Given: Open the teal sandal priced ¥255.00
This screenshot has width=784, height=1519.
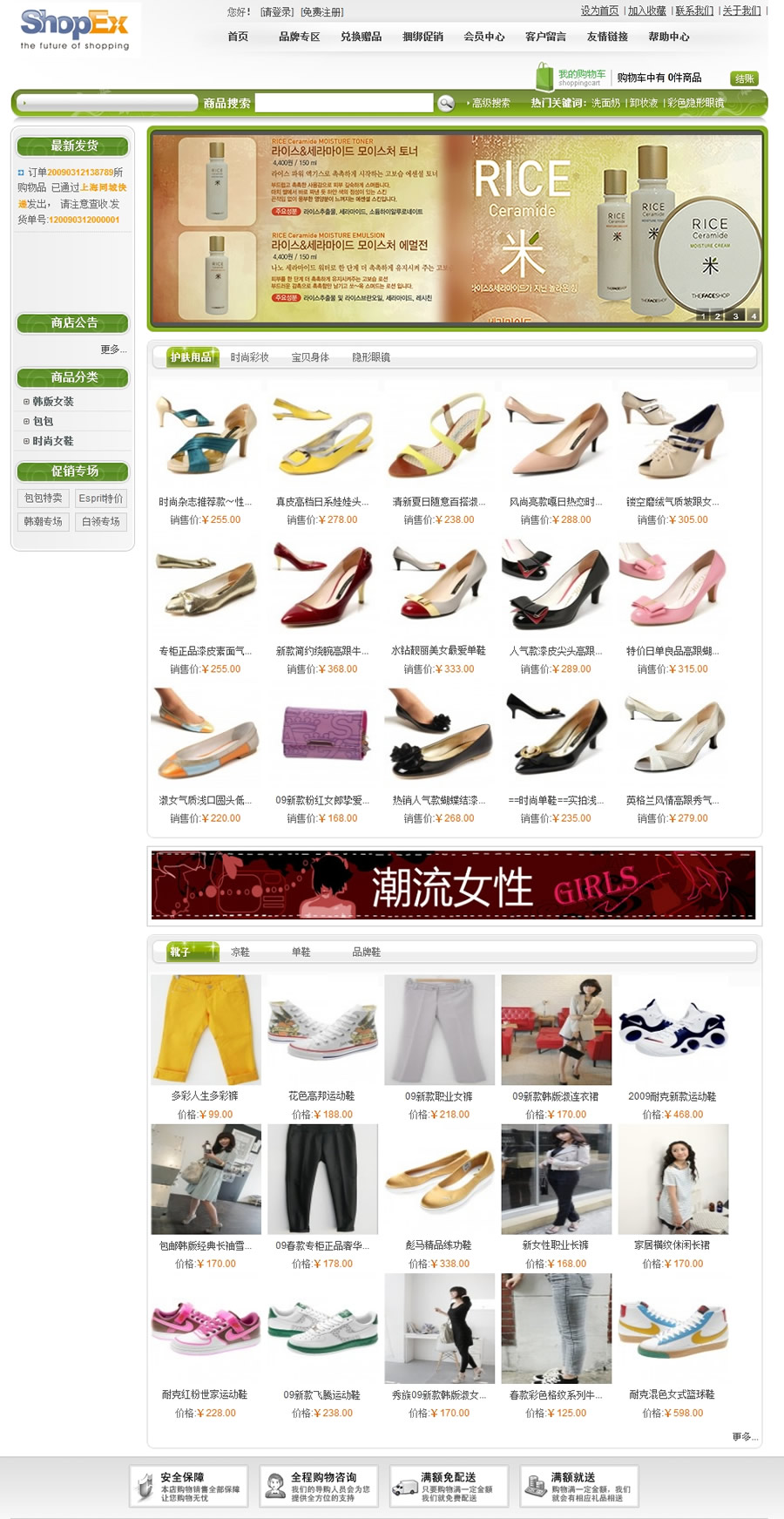Looking at the screenshot, I should 205,436.
